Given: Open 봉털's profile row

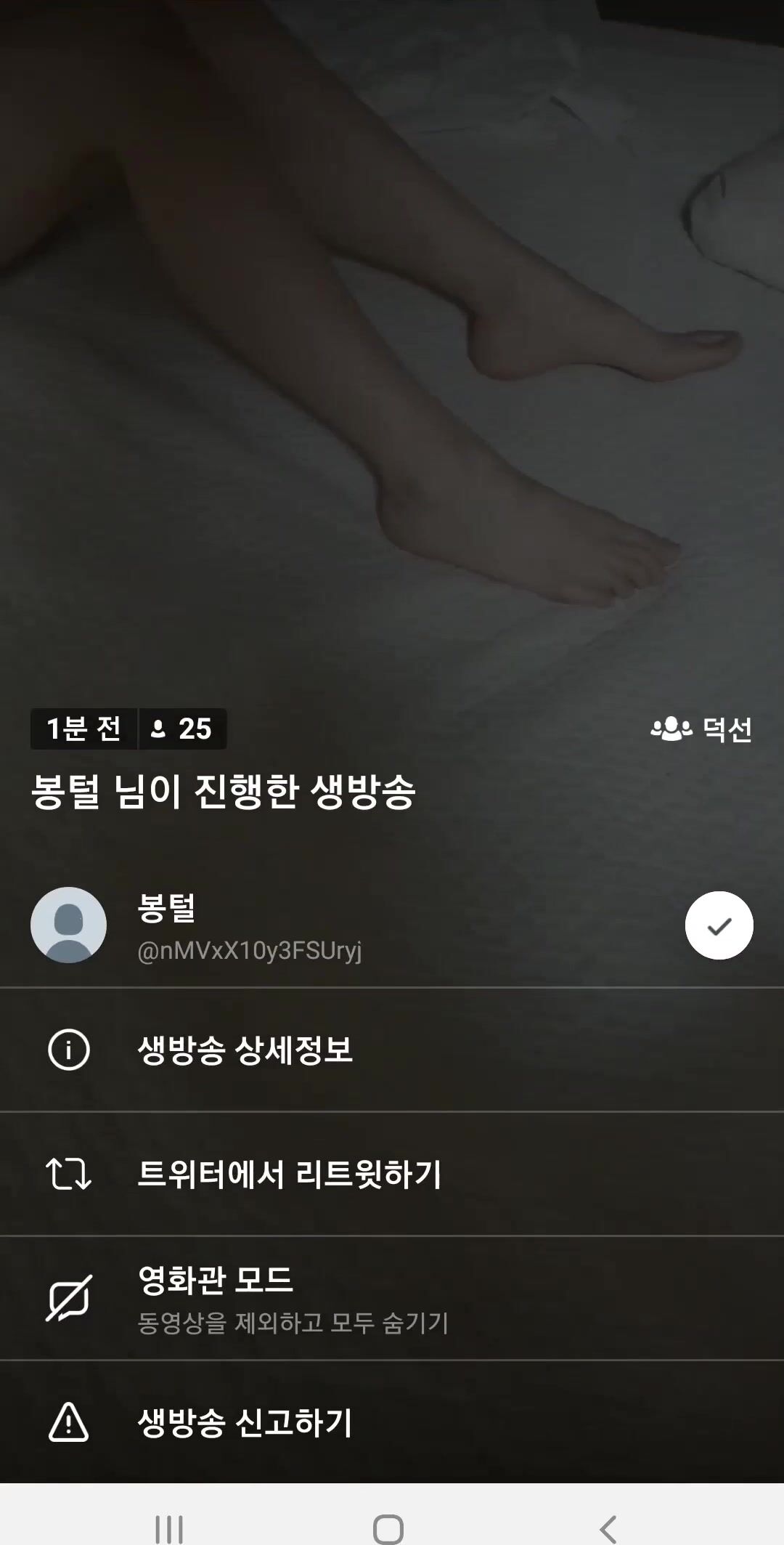Looking at the screenshot, I should 392,925.
